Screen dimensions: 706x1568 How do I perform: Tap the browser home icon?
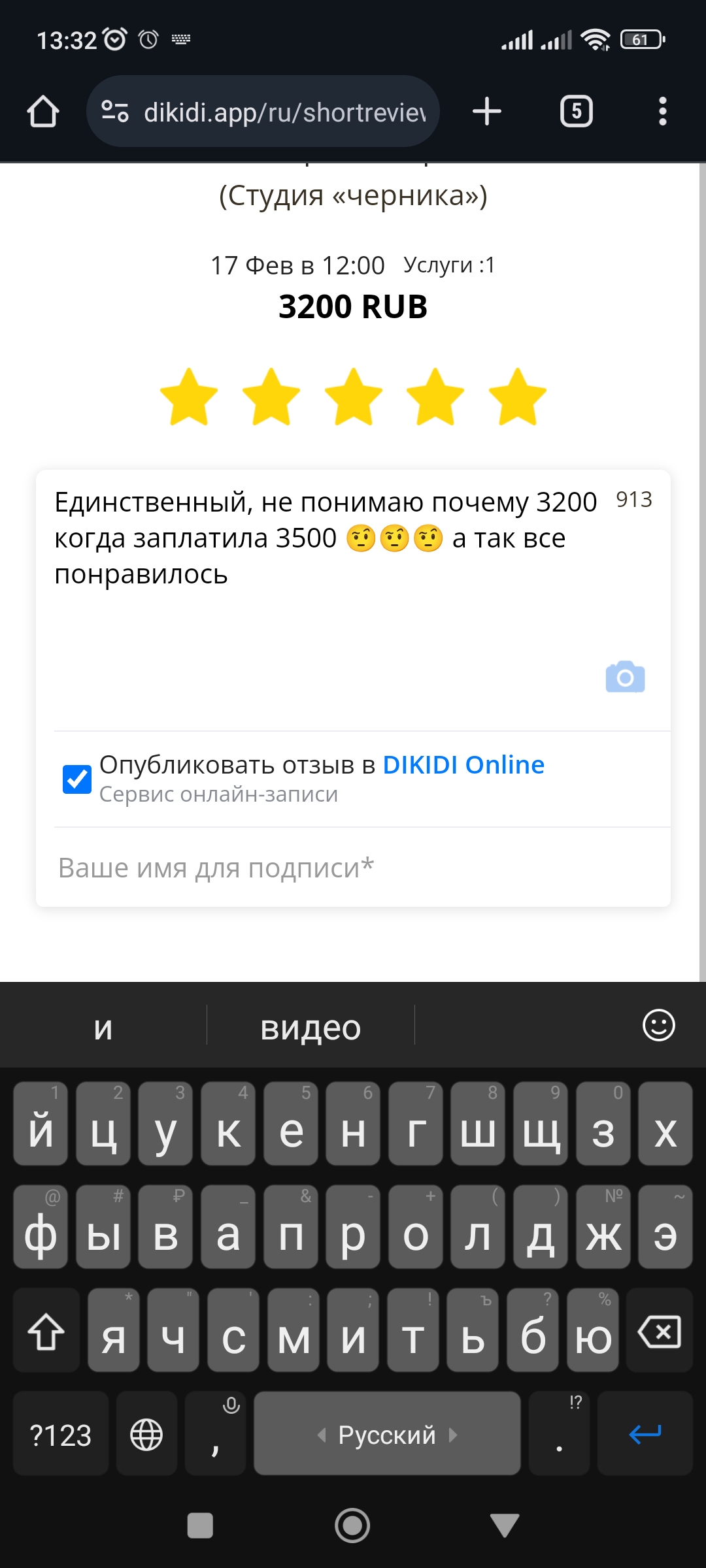point(43,112)
